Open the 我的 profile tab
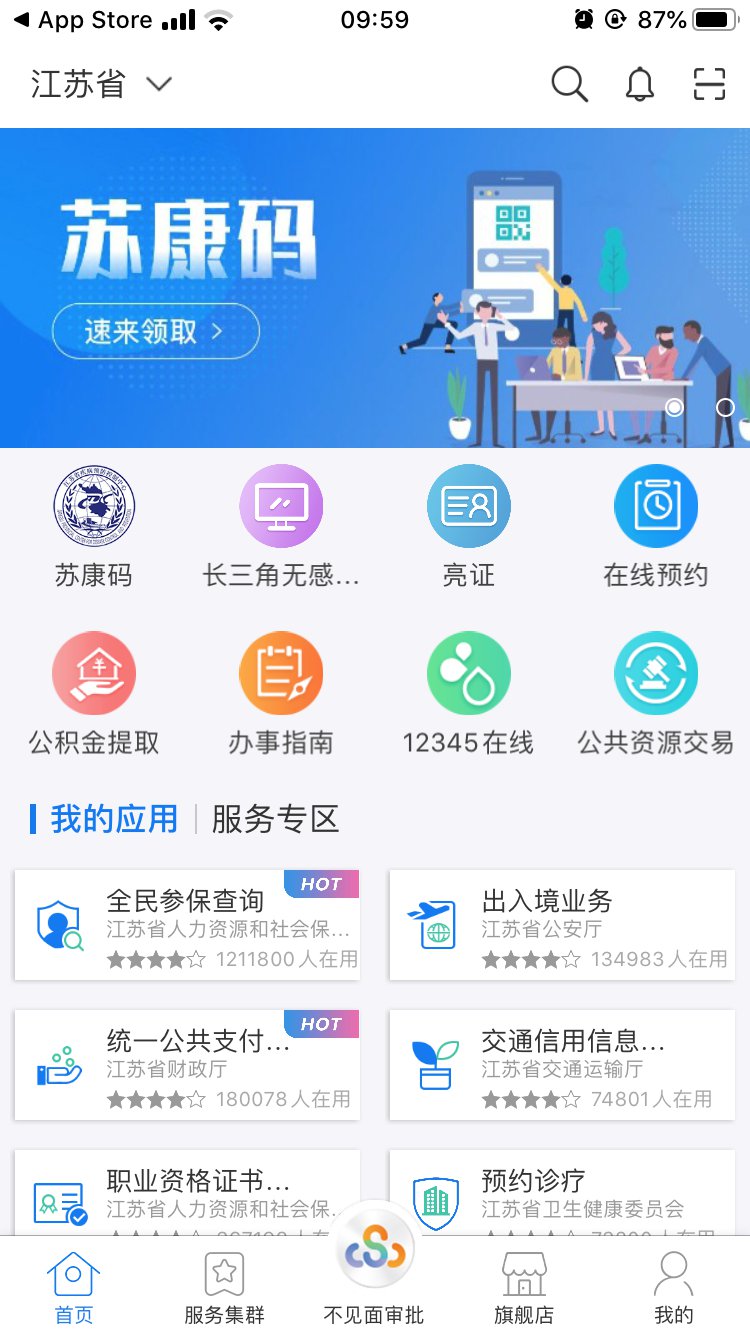This screenshot has width=750, height=1334. tap(673, 1288)
